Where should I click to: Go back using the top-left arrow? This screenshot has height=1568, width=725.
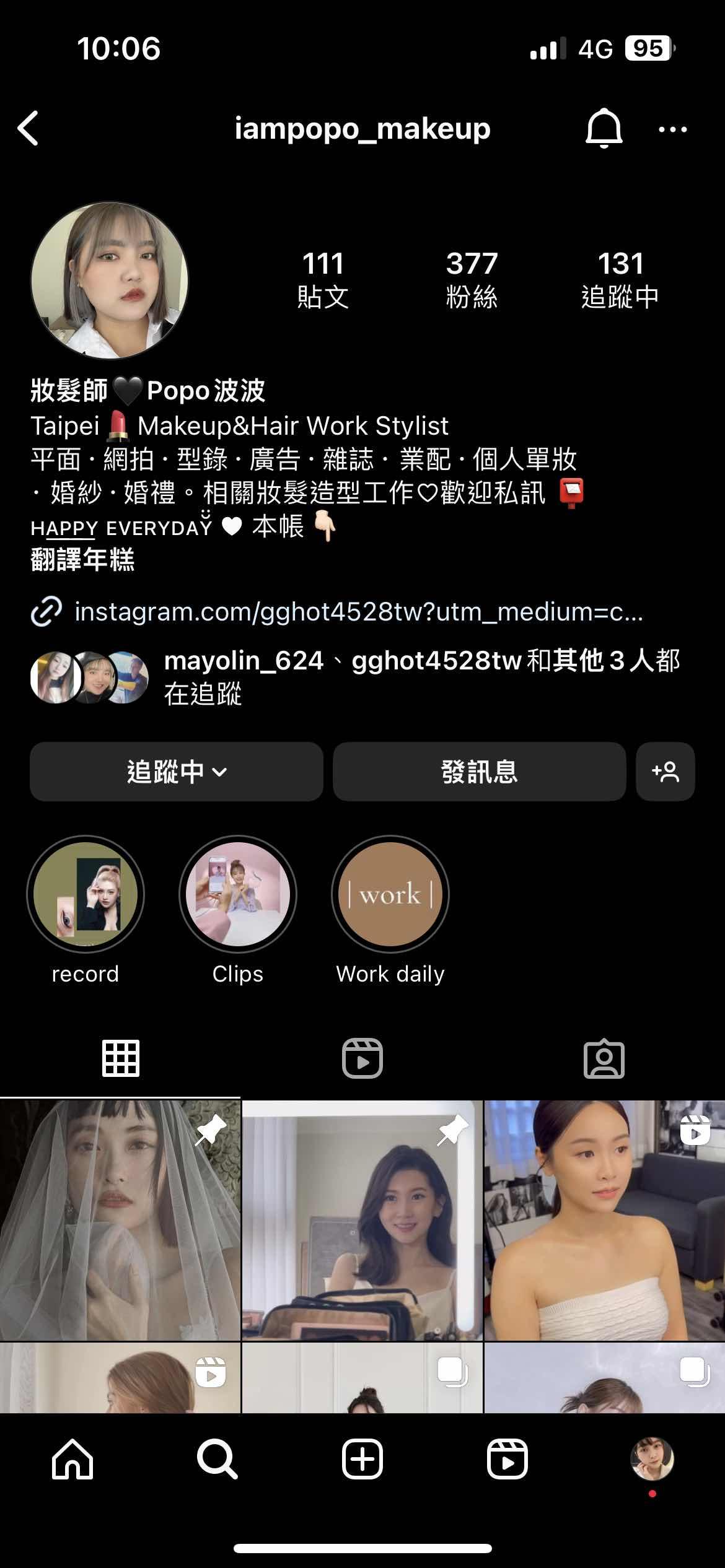(29, 128)
